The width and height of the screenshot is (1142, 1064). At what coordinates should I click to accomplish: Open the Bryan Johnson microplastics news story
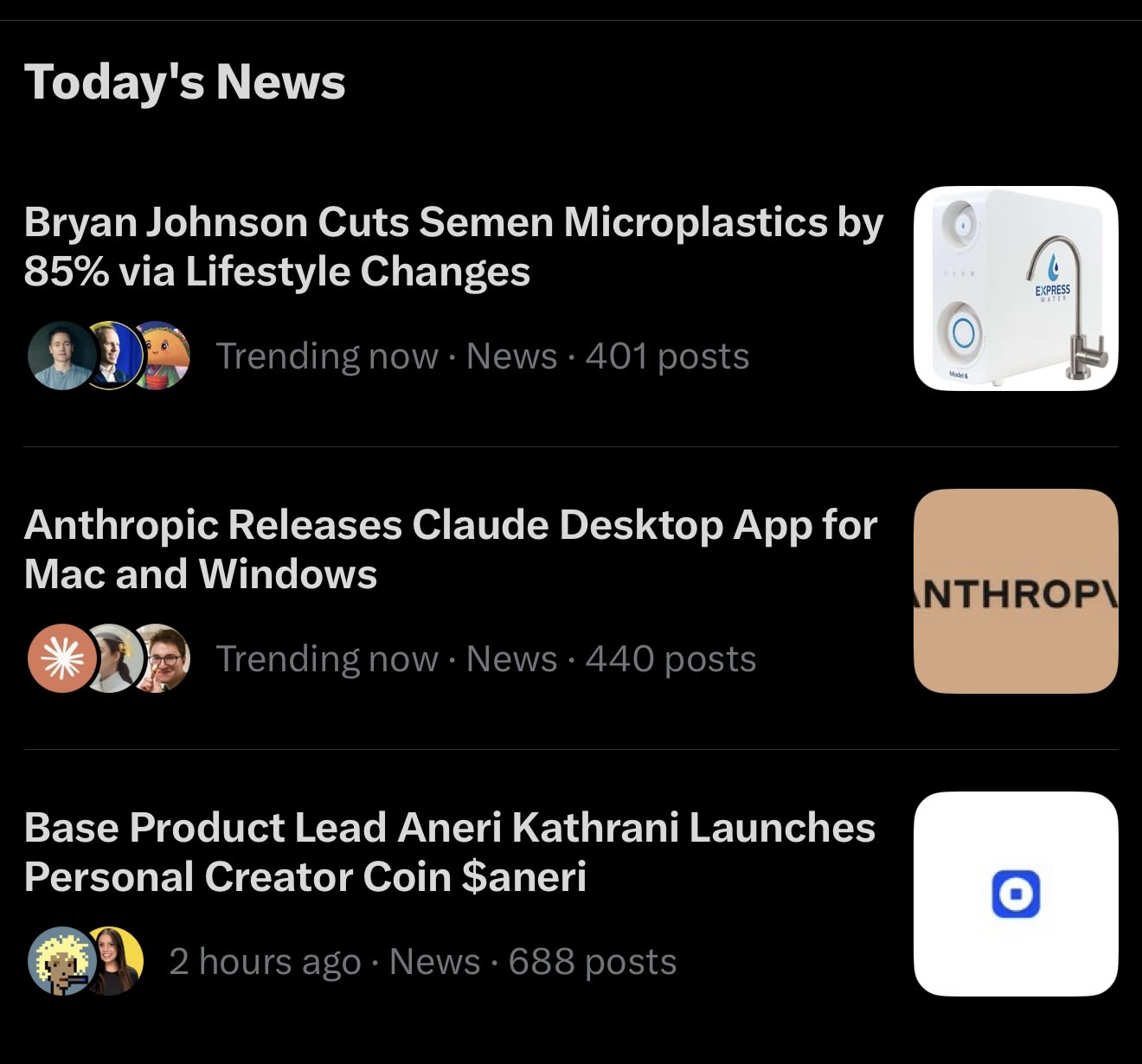point(453,247)
